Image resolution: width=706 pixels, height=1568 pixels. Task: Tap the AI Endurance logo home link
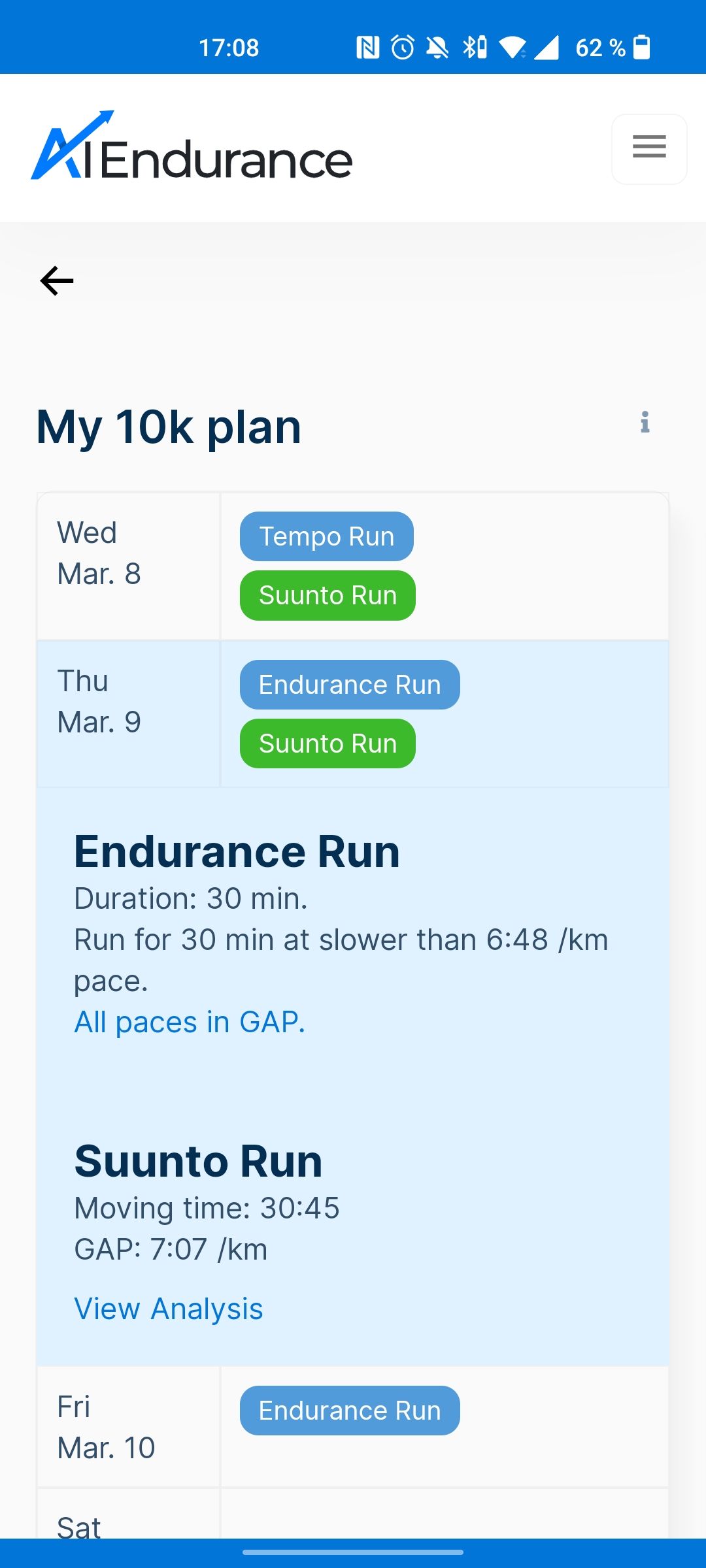(x=192, y=145)
